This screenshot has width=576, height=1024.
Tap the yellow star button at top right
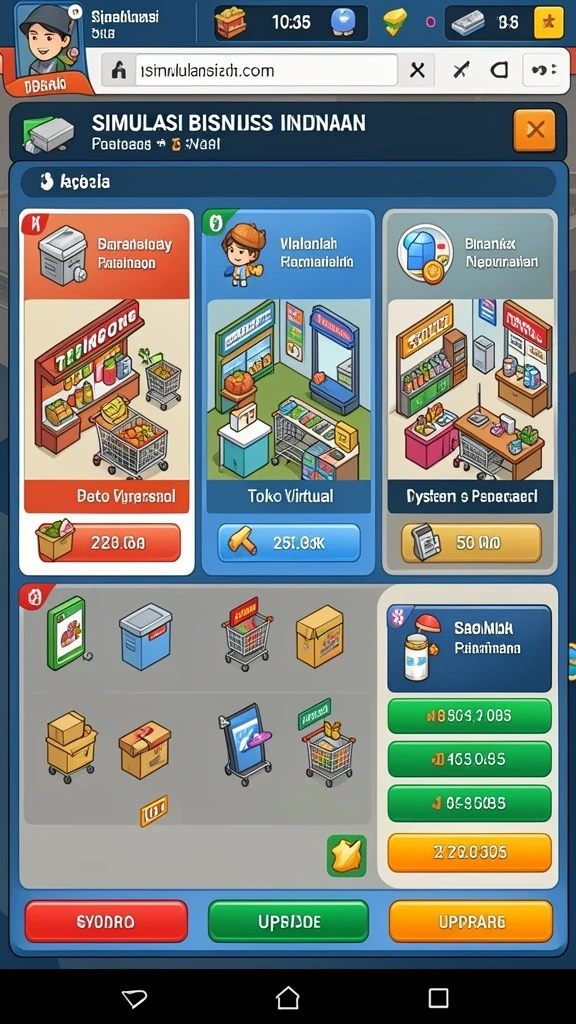[x=549, y=24]
